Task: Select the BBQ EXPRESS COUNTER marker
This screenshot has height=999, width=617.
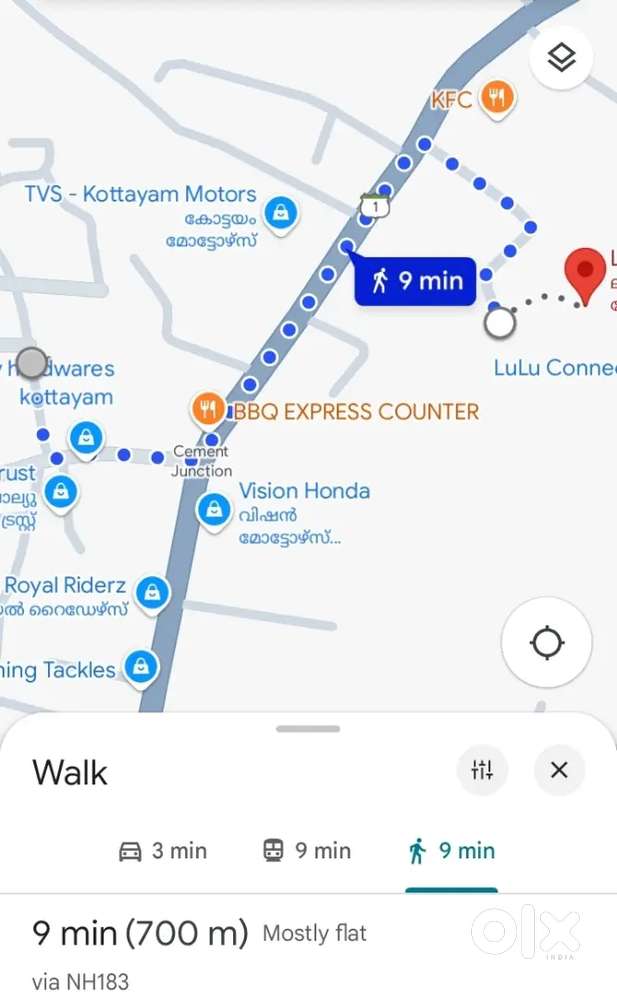Action: click(208, 410)
